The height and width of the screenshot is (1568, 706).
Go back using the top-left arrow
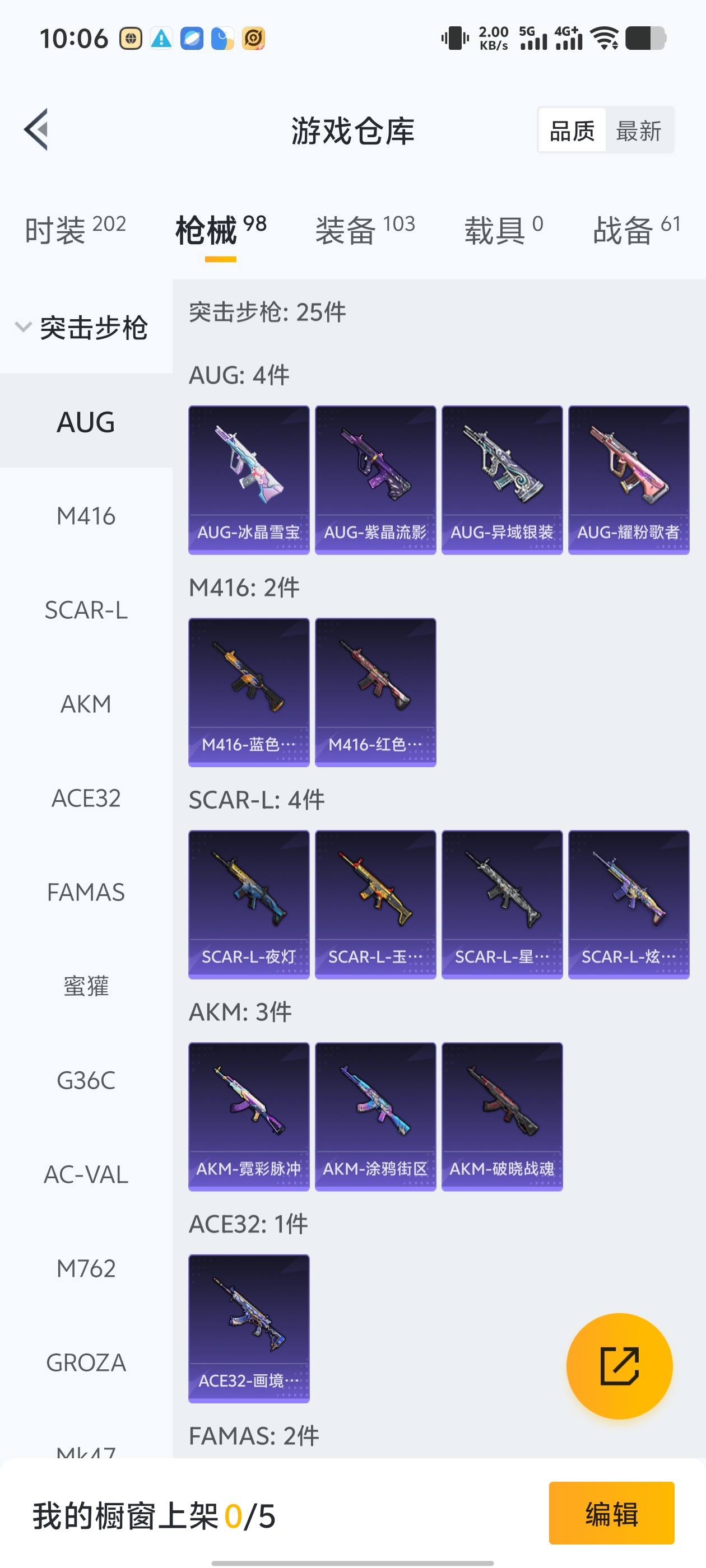tap(36, 130)
